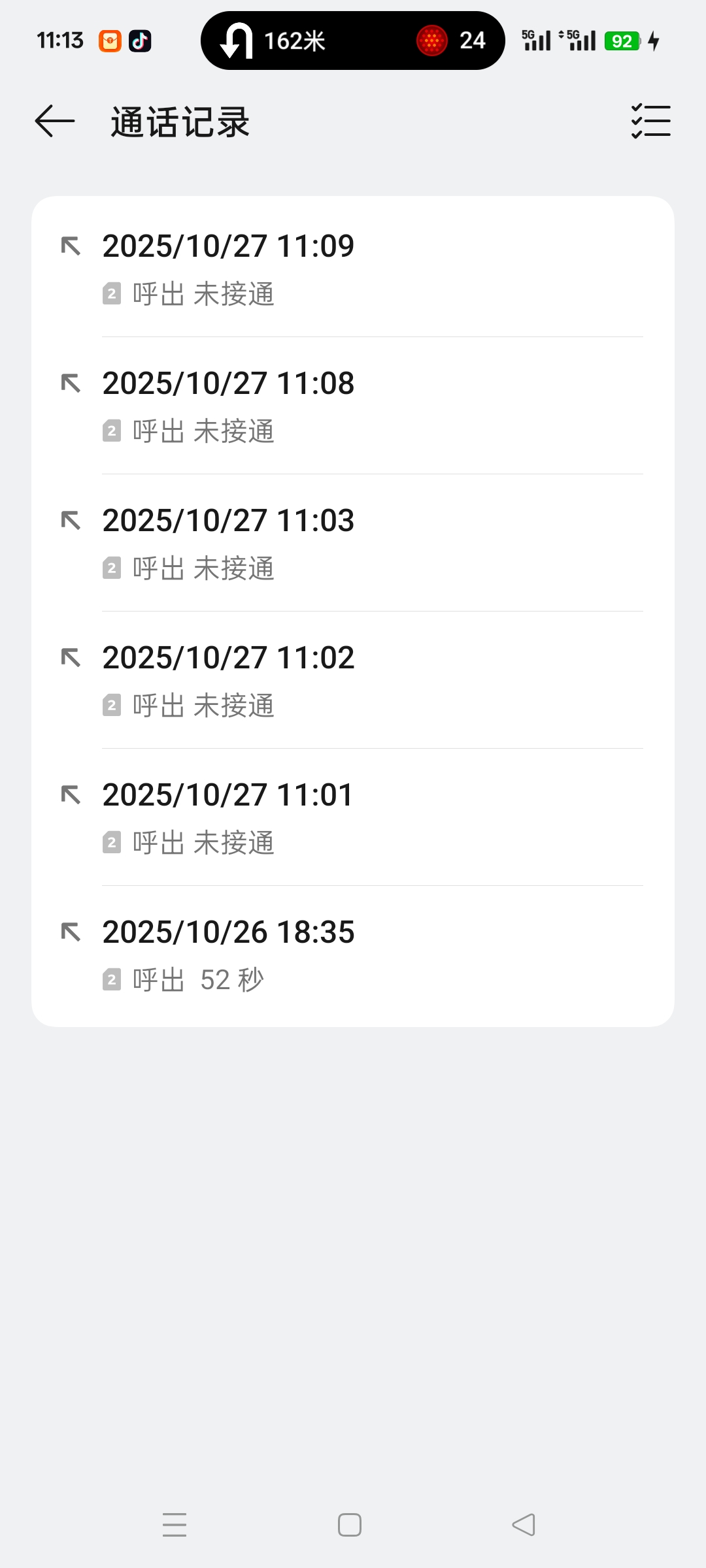Select the 2025/10/27 11:01 unanswered call
706x1568 pixels.
pyautogui.click(x=353, y=817)
